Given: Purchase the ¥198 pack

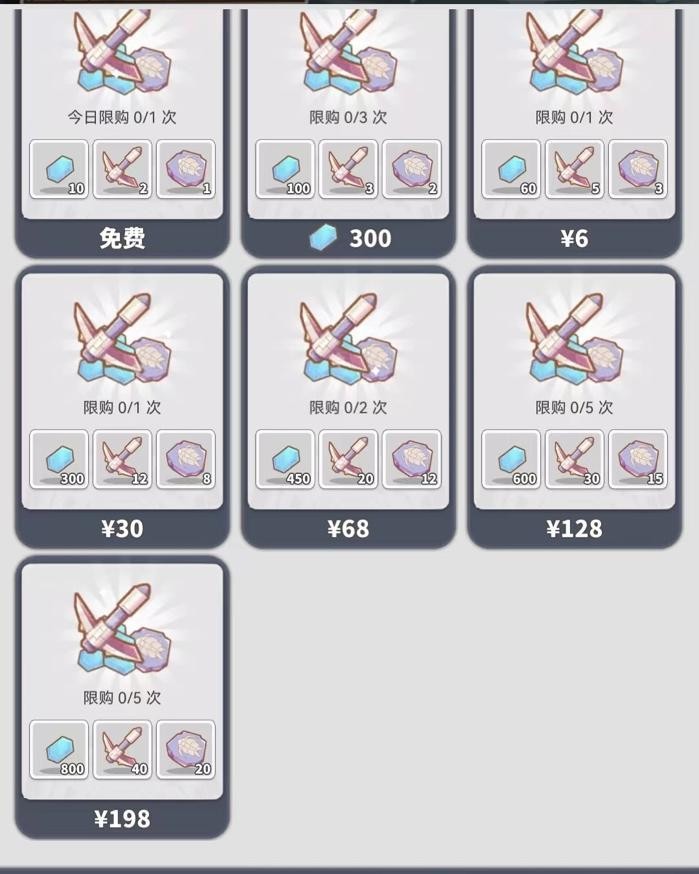Looking at the screenshot, I should click(122, 819).
